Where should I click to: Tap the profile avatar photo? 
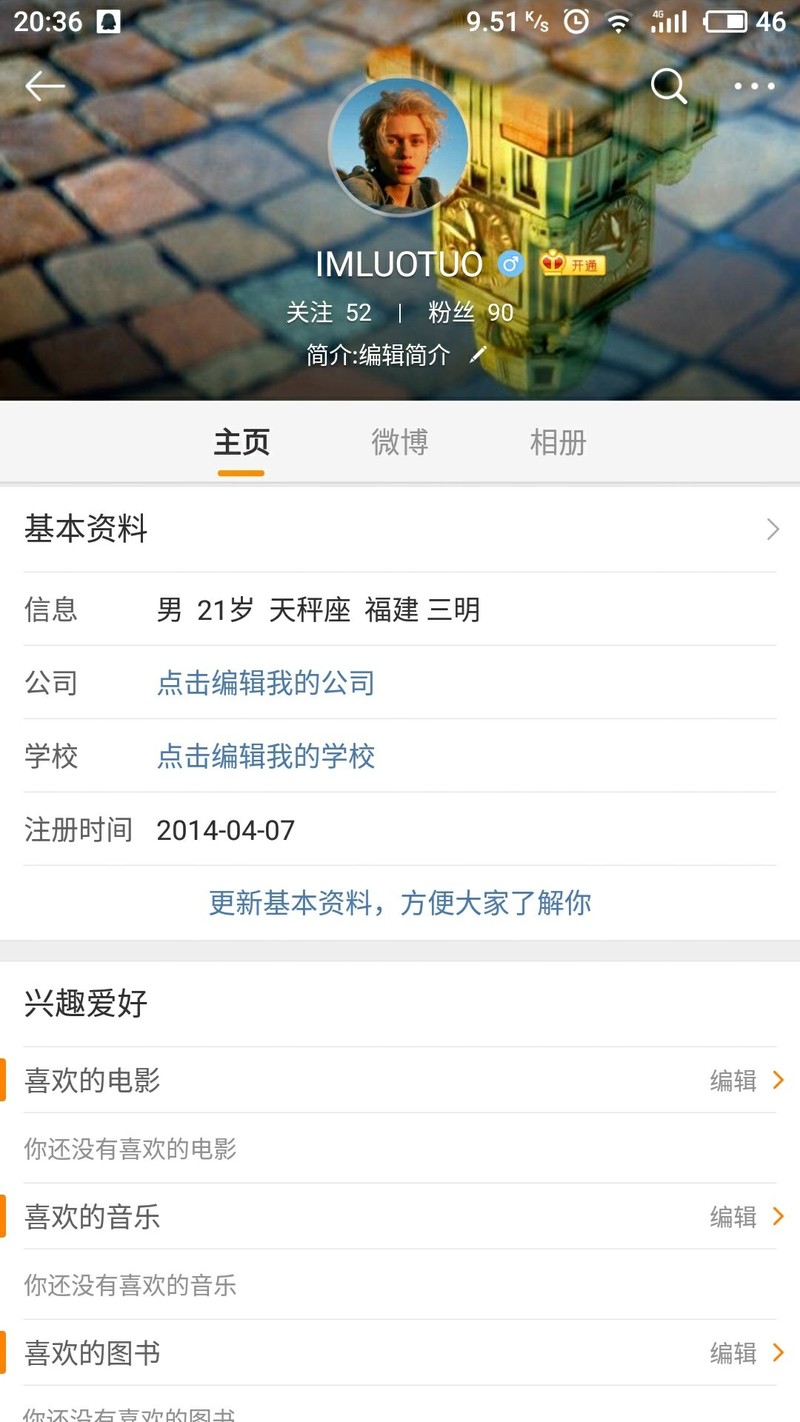coord(400,145)
